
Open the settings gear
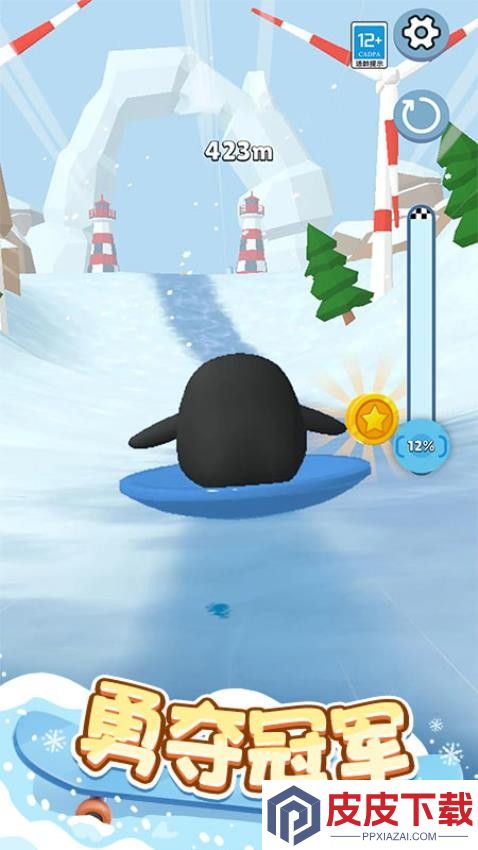pyautogui.click(x=421, y=34)
